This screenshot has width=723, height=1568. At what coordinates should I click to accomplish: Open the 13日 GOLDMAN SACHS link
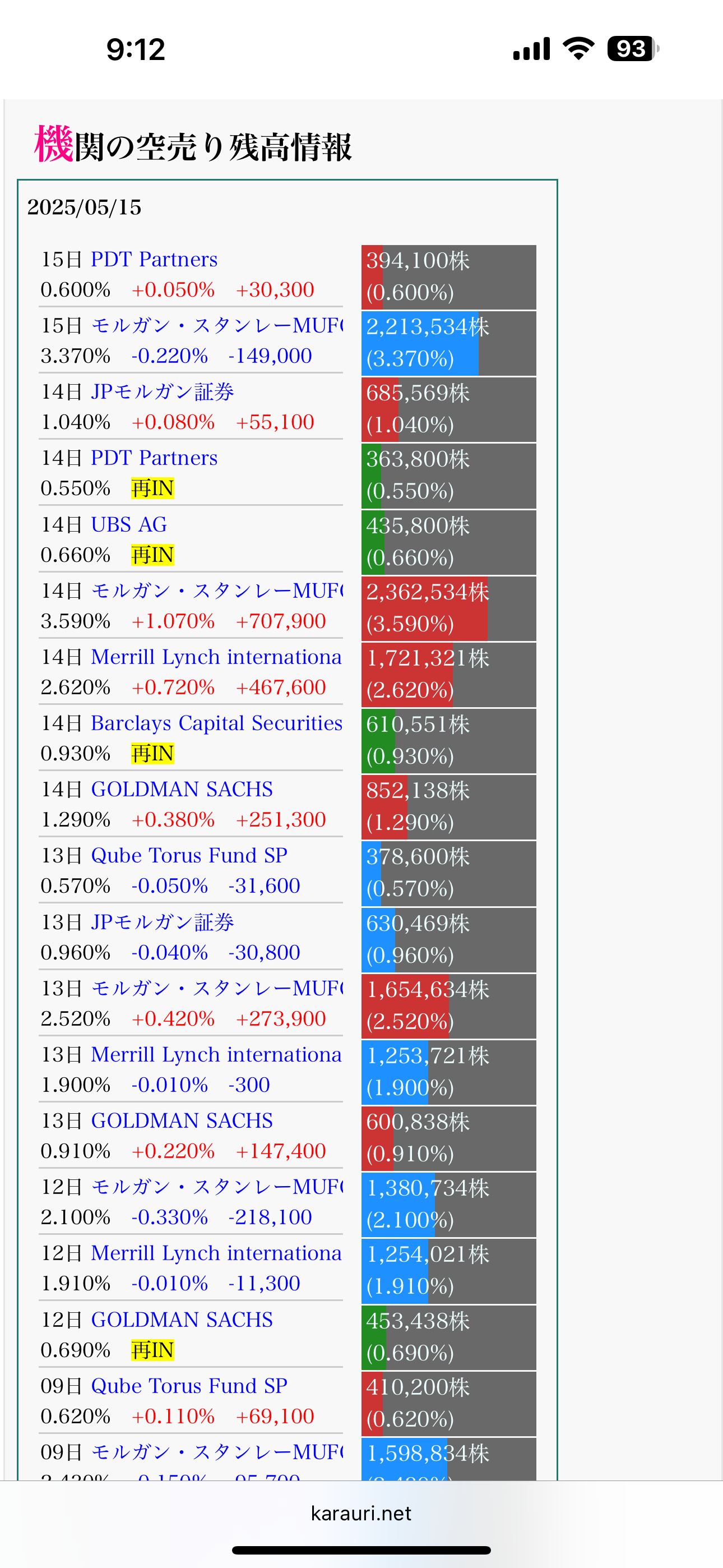pyautogui.click(x=182, y=1120)
